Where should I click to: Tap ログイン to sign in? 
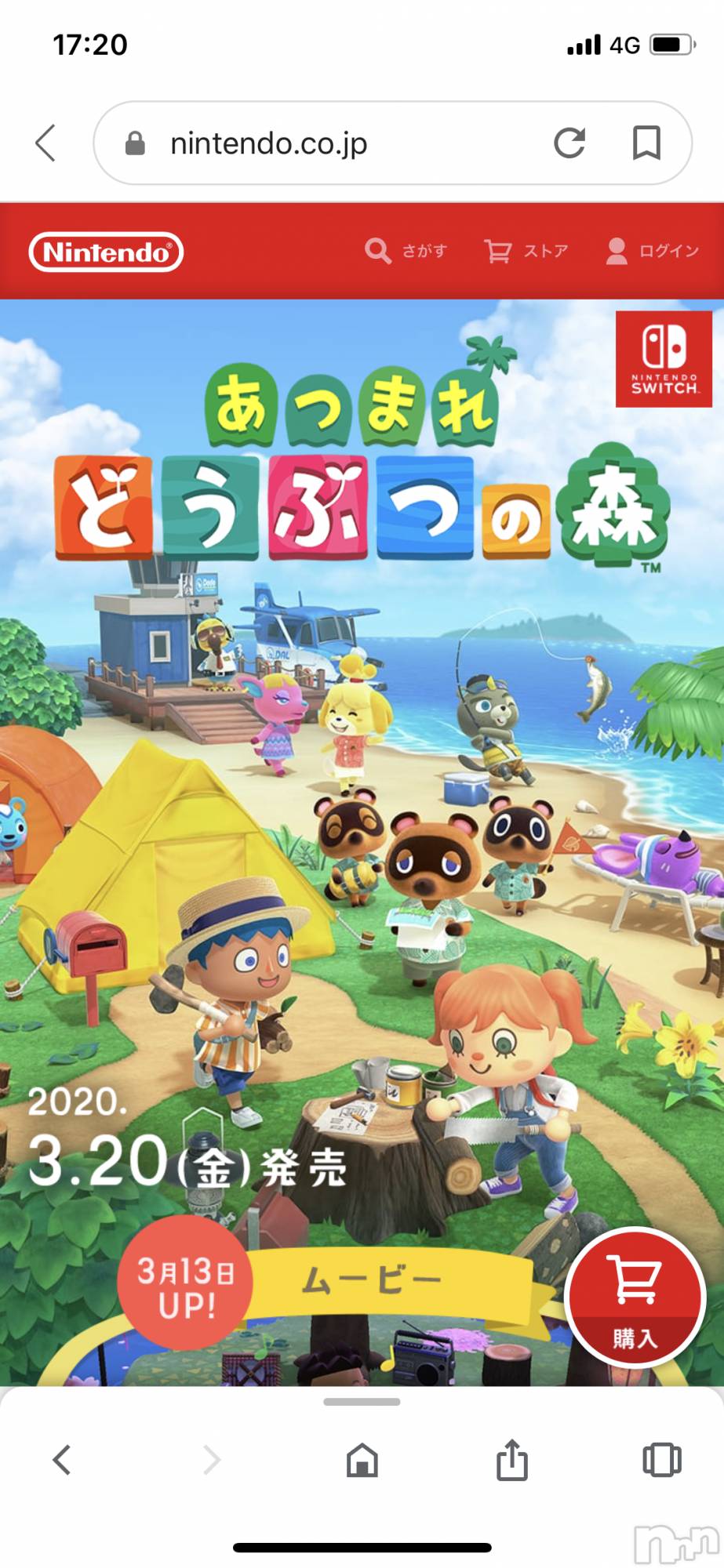[653, 251]
